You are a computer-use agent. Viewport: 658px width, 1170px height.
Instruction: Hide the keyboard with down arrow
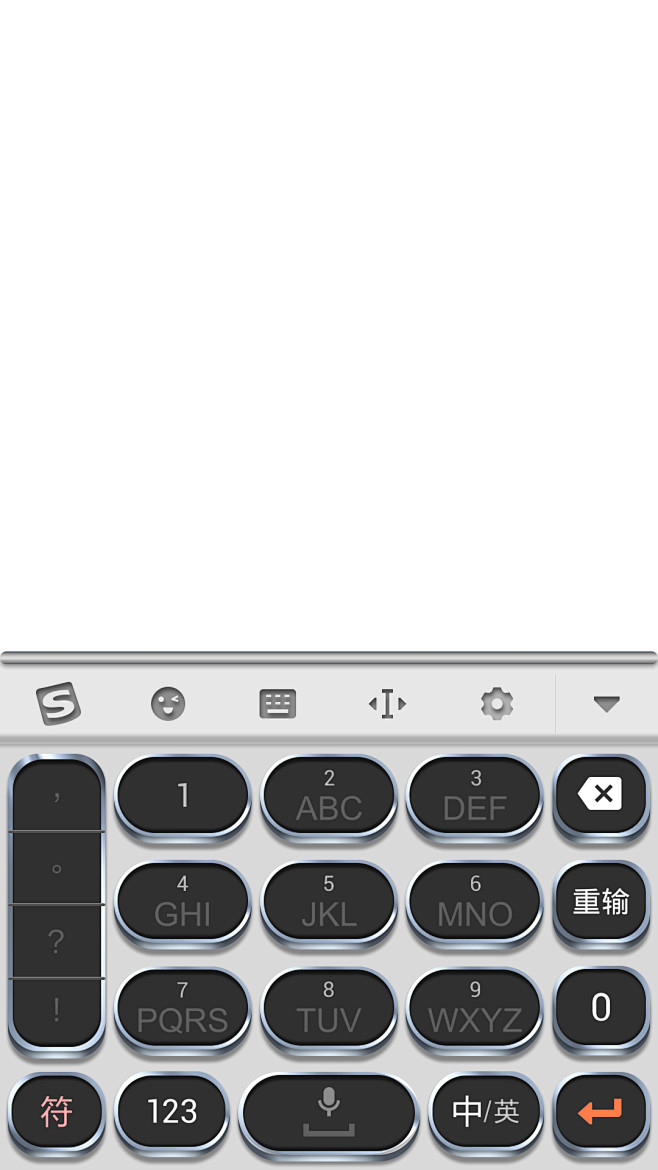click(606, 703)
